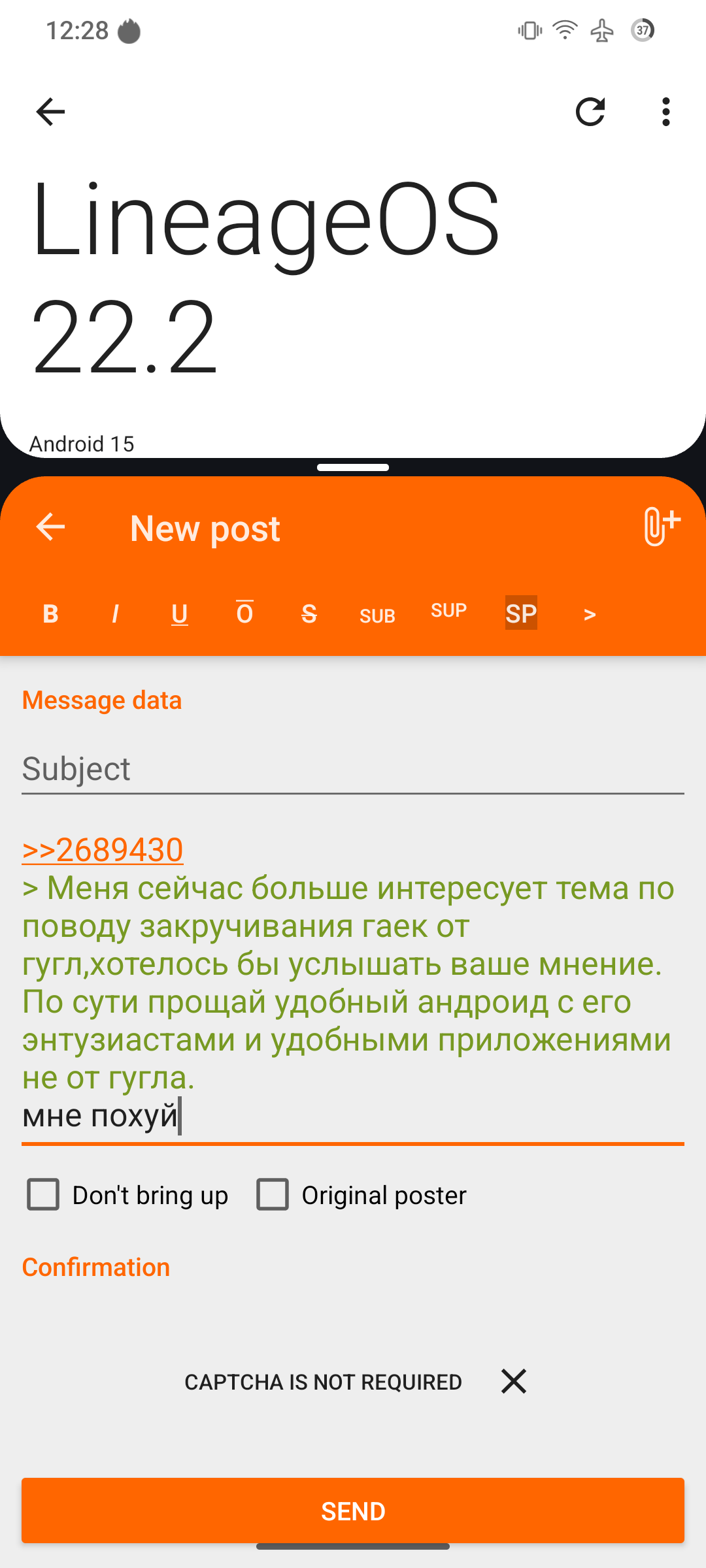
Task: Apply italic formatting with I
Action: click(115, 614)
